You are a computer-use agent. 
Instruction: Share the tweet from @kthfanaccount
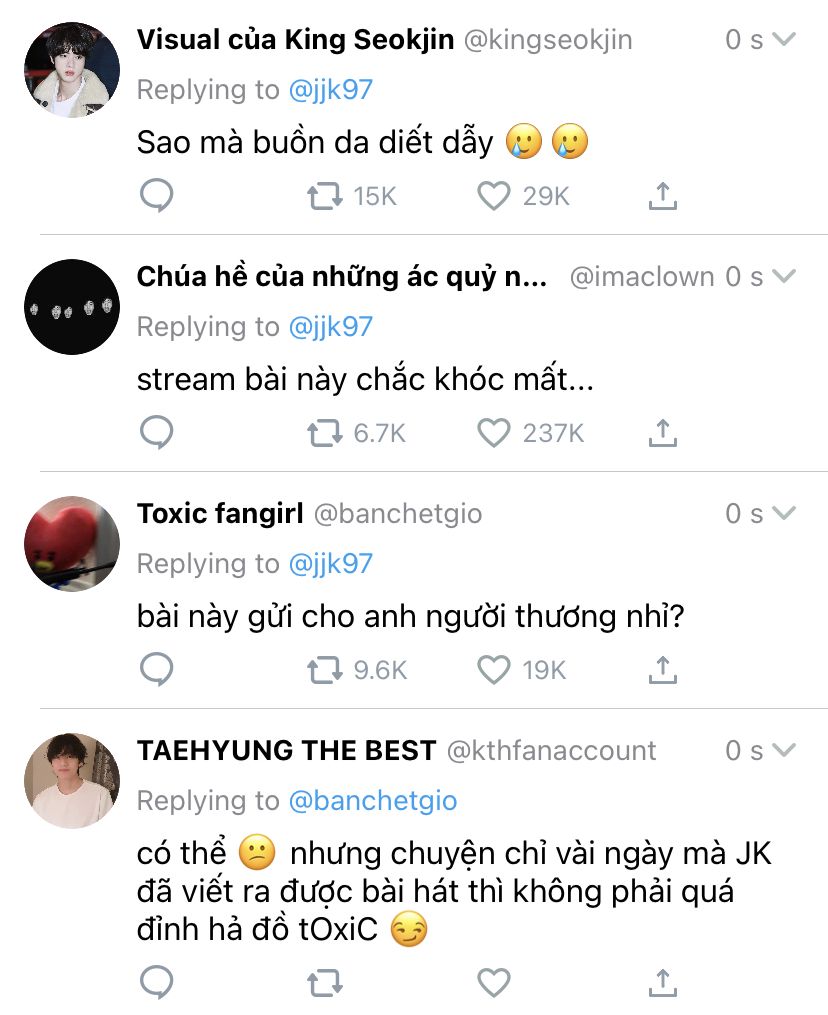click(x=662, y=983)
